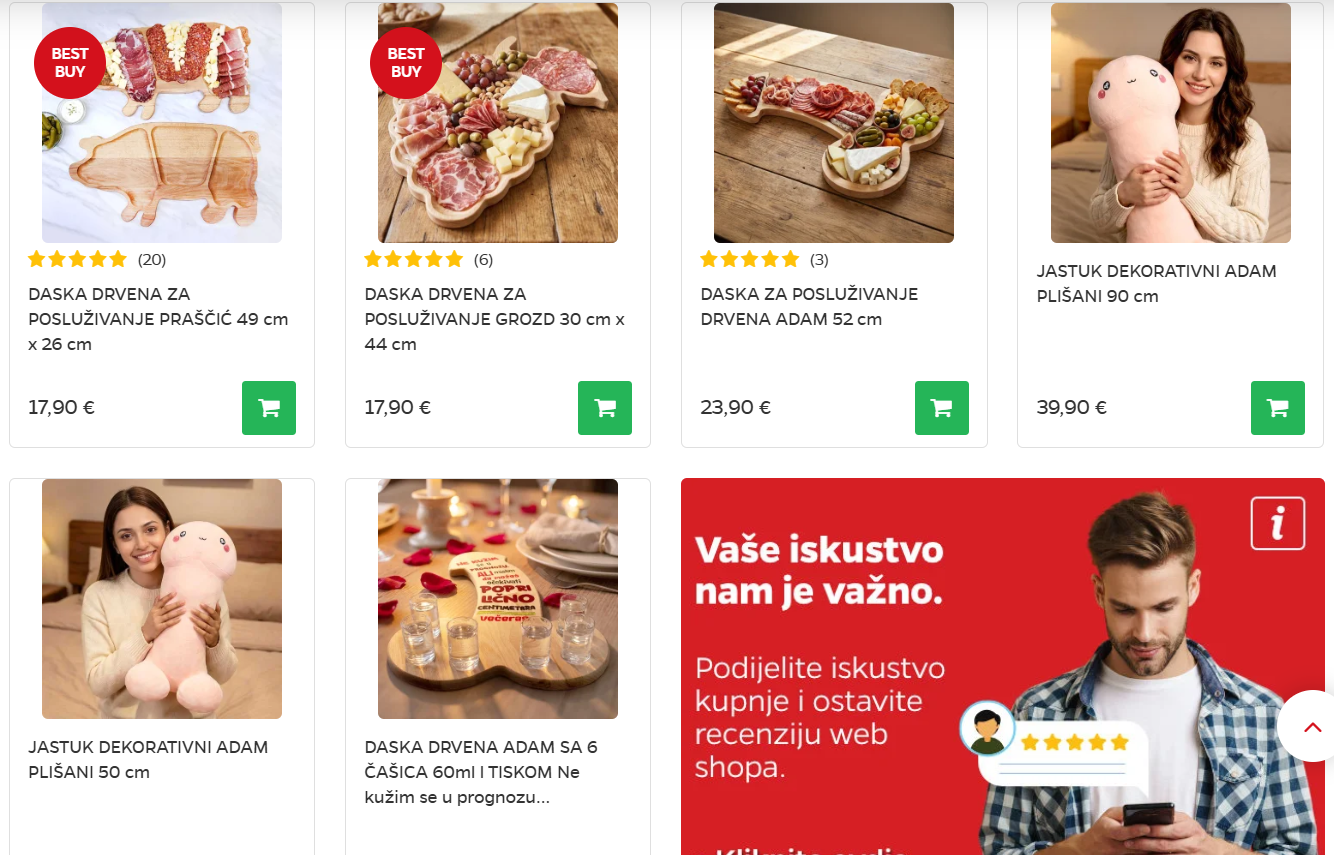The image size is (1334, 855).
Task: Add DASKA ZA POSLUŽIVANJE DRVENA ADAM 52 cm to cart
Action: point(941,407)
